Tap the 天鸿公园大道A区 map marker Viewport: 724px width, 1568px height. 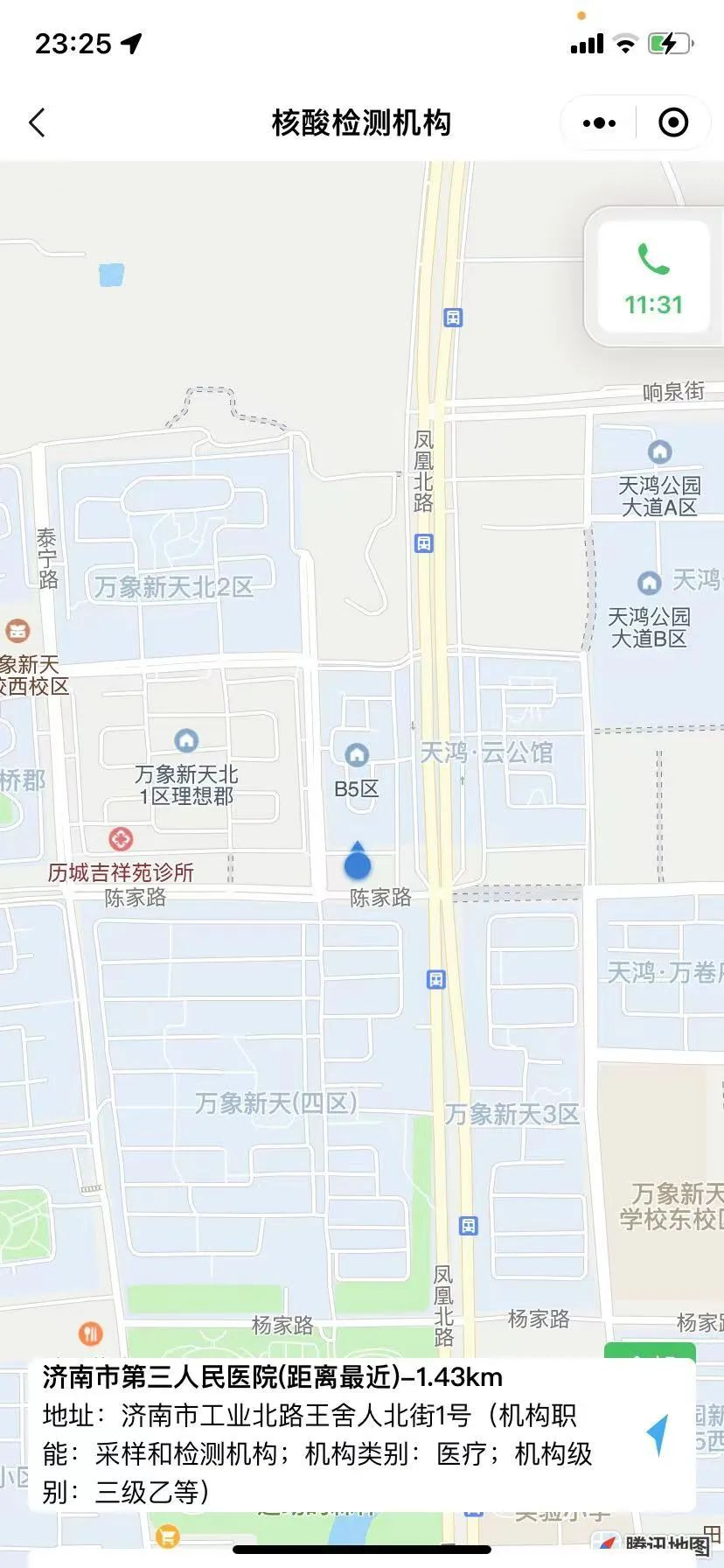coord(659,452)
